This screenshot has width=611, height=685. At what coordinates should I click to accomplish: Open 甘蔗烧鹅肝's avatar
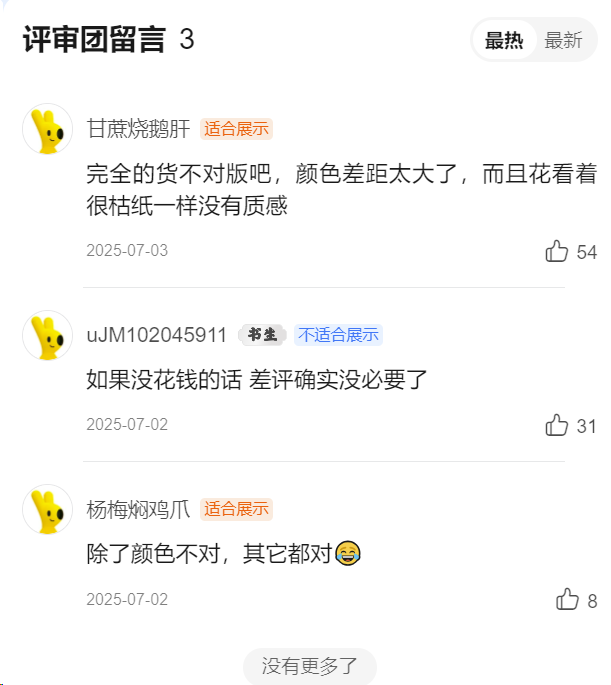click(x=47, y=129)
